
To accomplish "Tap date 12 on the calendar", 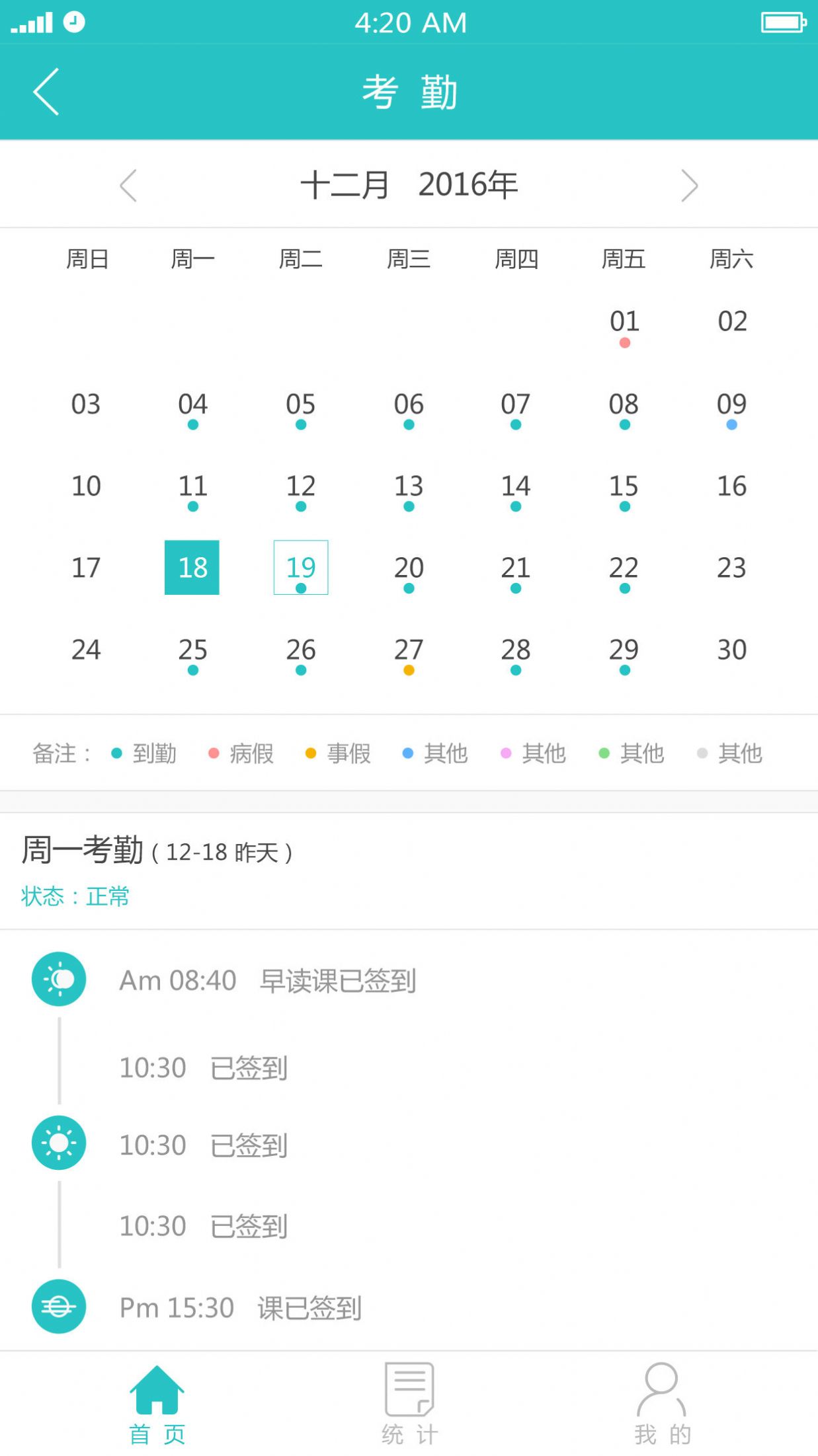I will [x=301, y=492].
